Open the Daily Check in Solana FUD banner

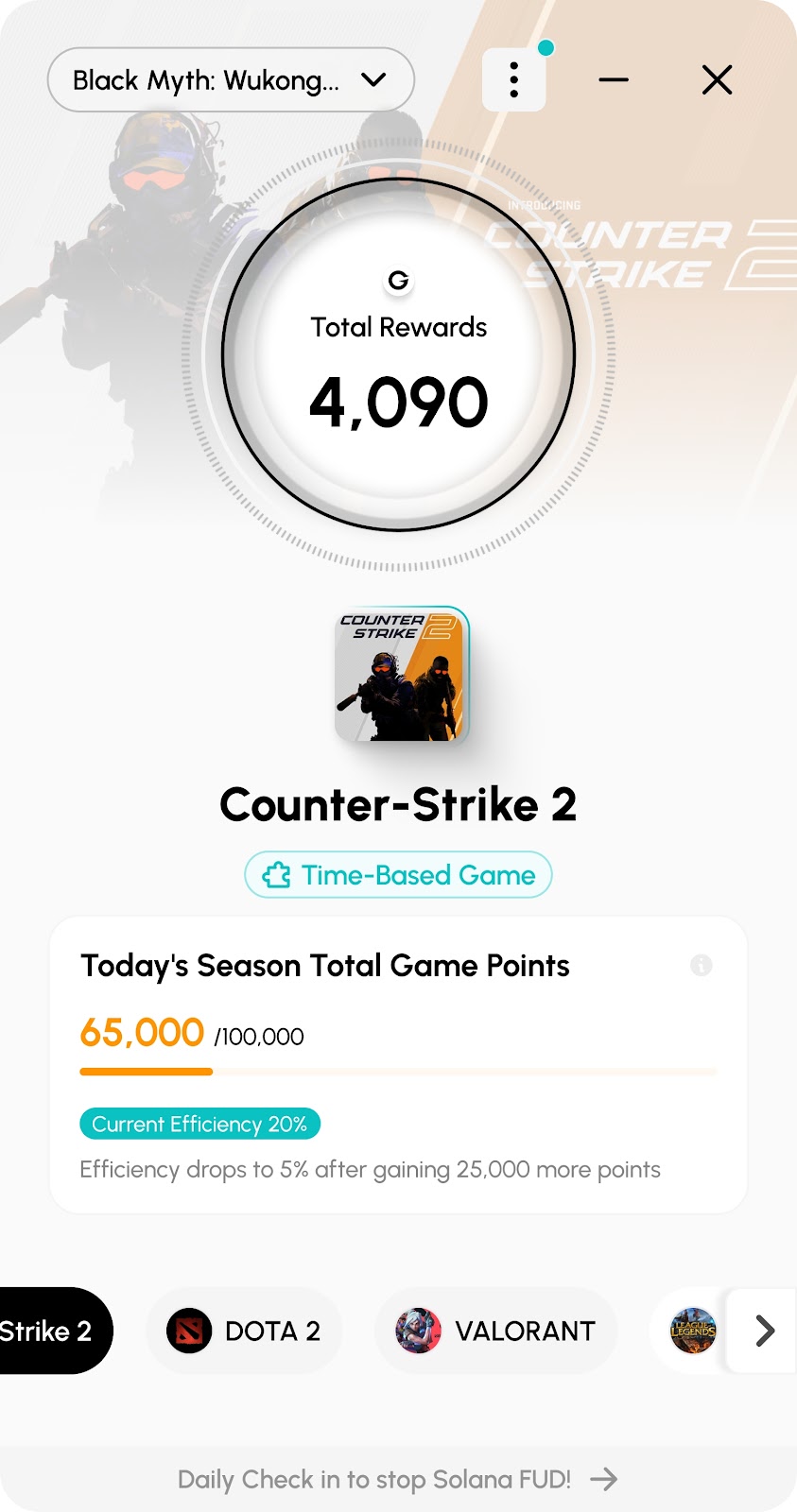398,1479
